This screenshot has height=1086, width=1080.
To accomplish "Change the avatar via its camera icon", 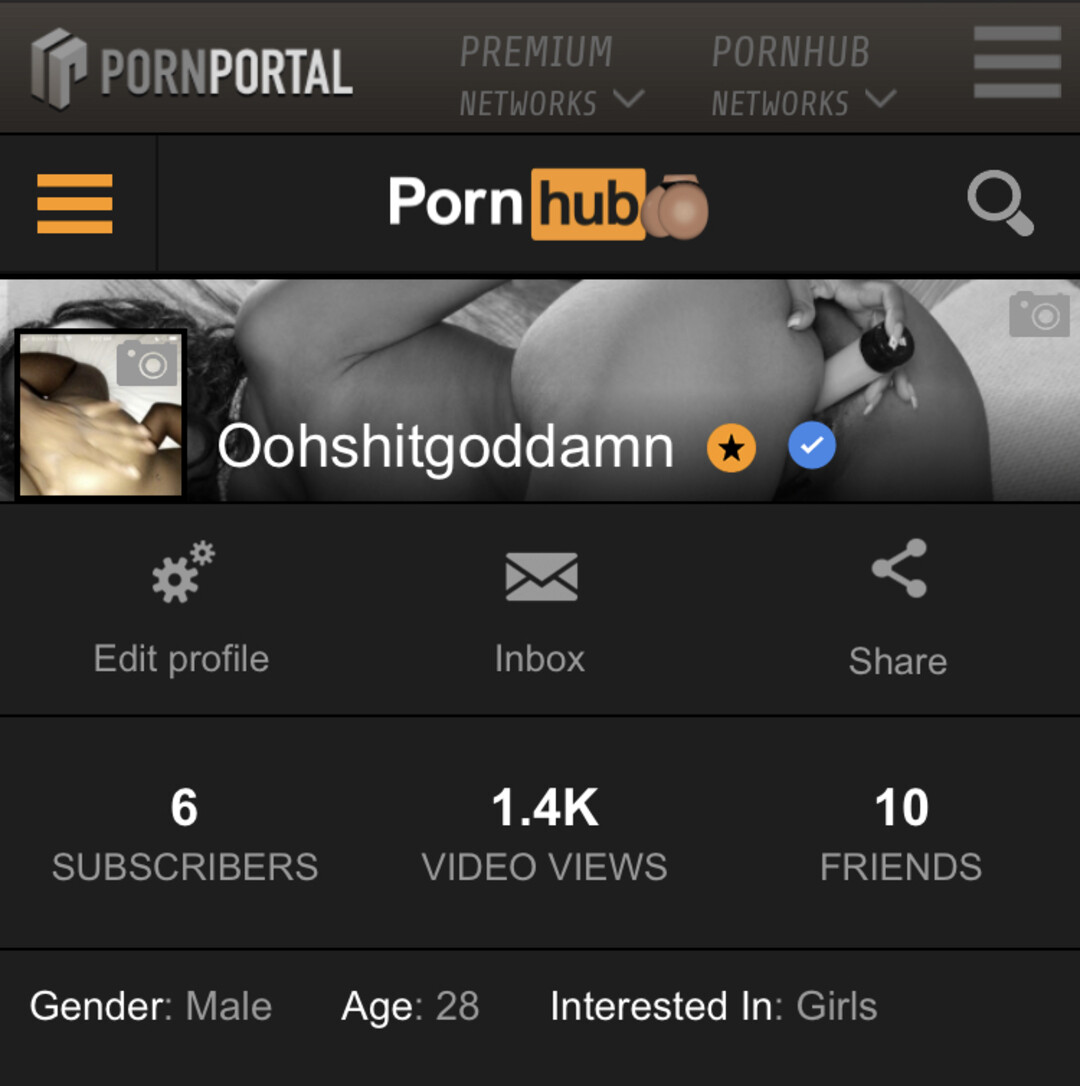I will click(147, 363).
